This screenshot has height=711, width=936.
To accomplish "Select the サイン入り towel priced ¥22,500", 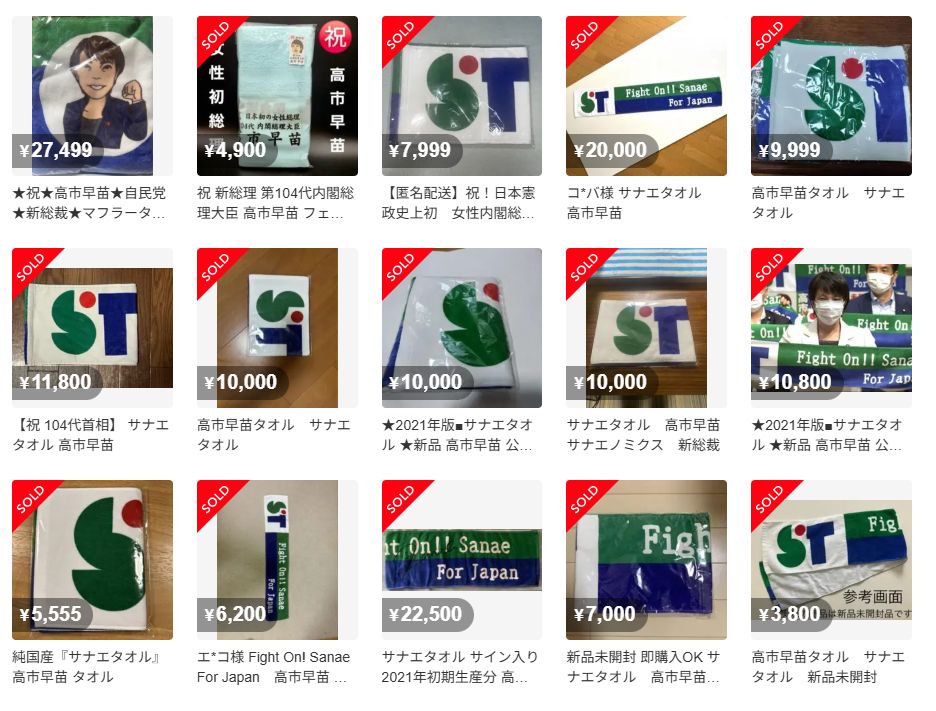I will (462, 559).
